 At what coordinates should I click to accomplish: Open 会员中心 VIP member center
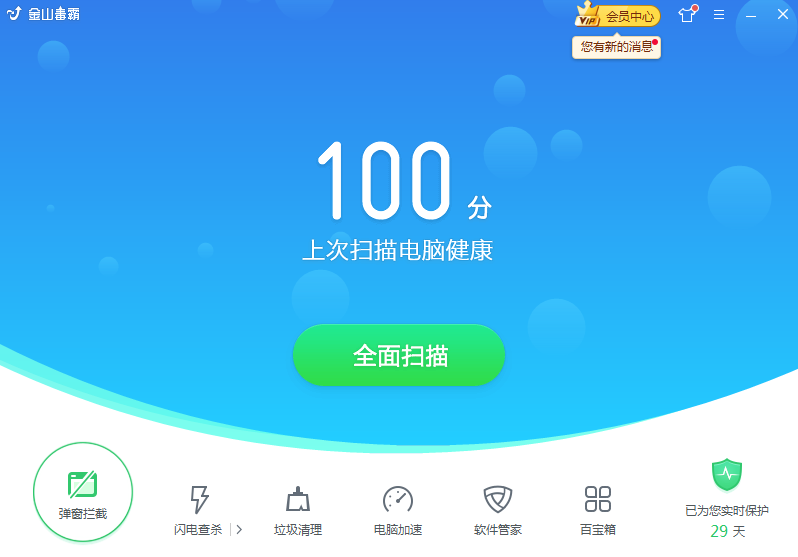(x=620, y=16)
